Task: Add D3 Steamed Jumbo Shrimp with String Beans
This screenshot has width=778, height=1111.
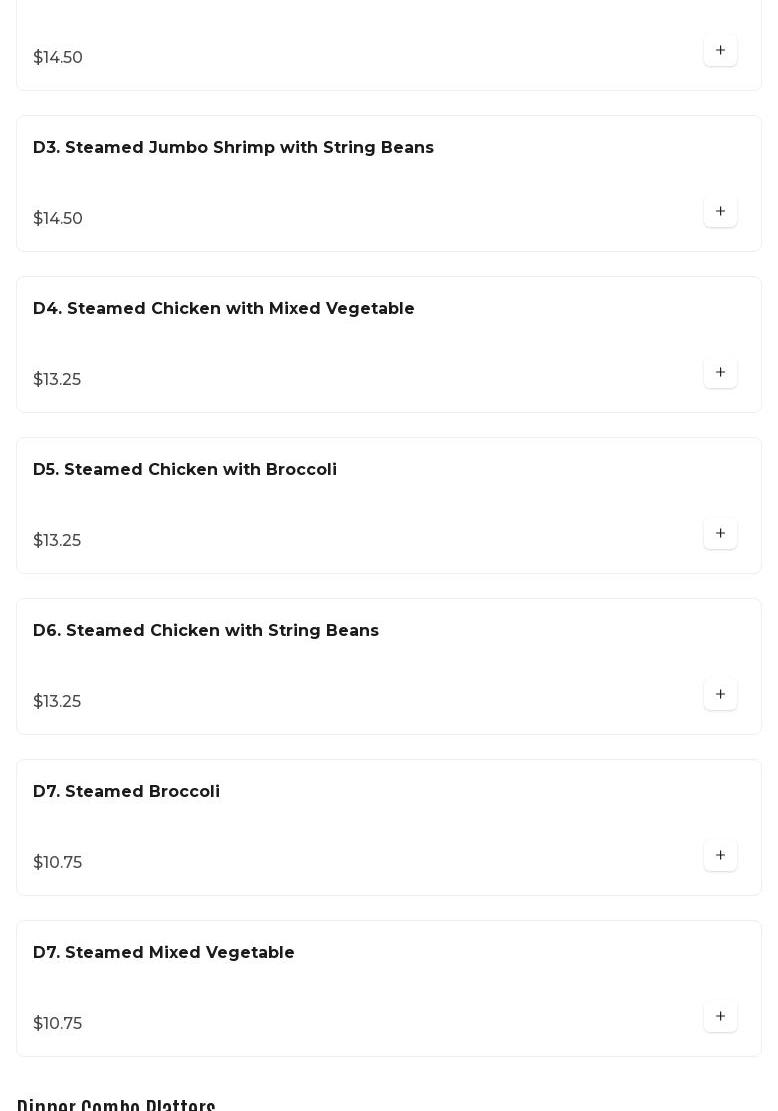Action: click(720, 211)
